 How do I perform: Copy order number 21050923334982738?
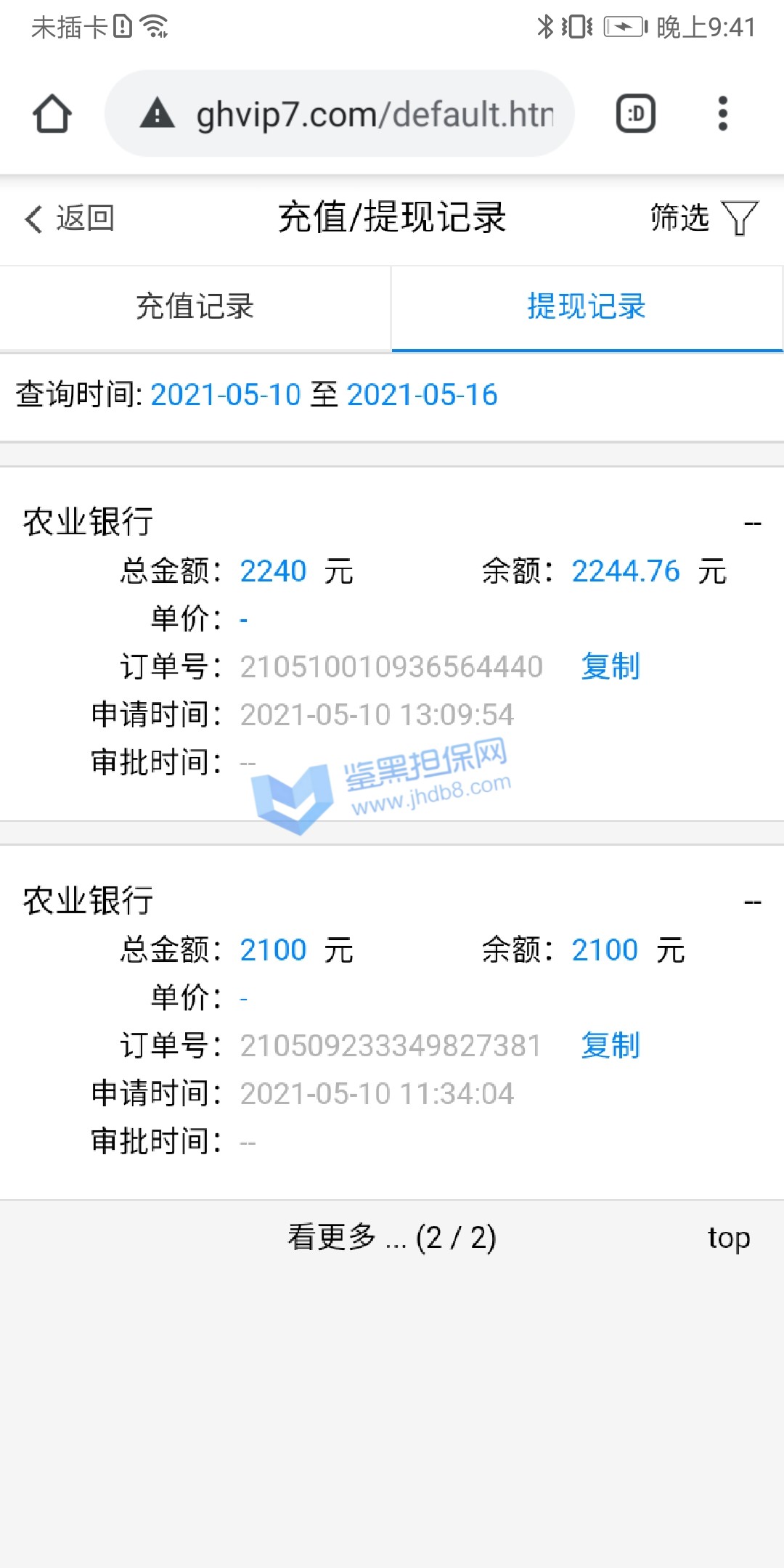[611, 1045]
